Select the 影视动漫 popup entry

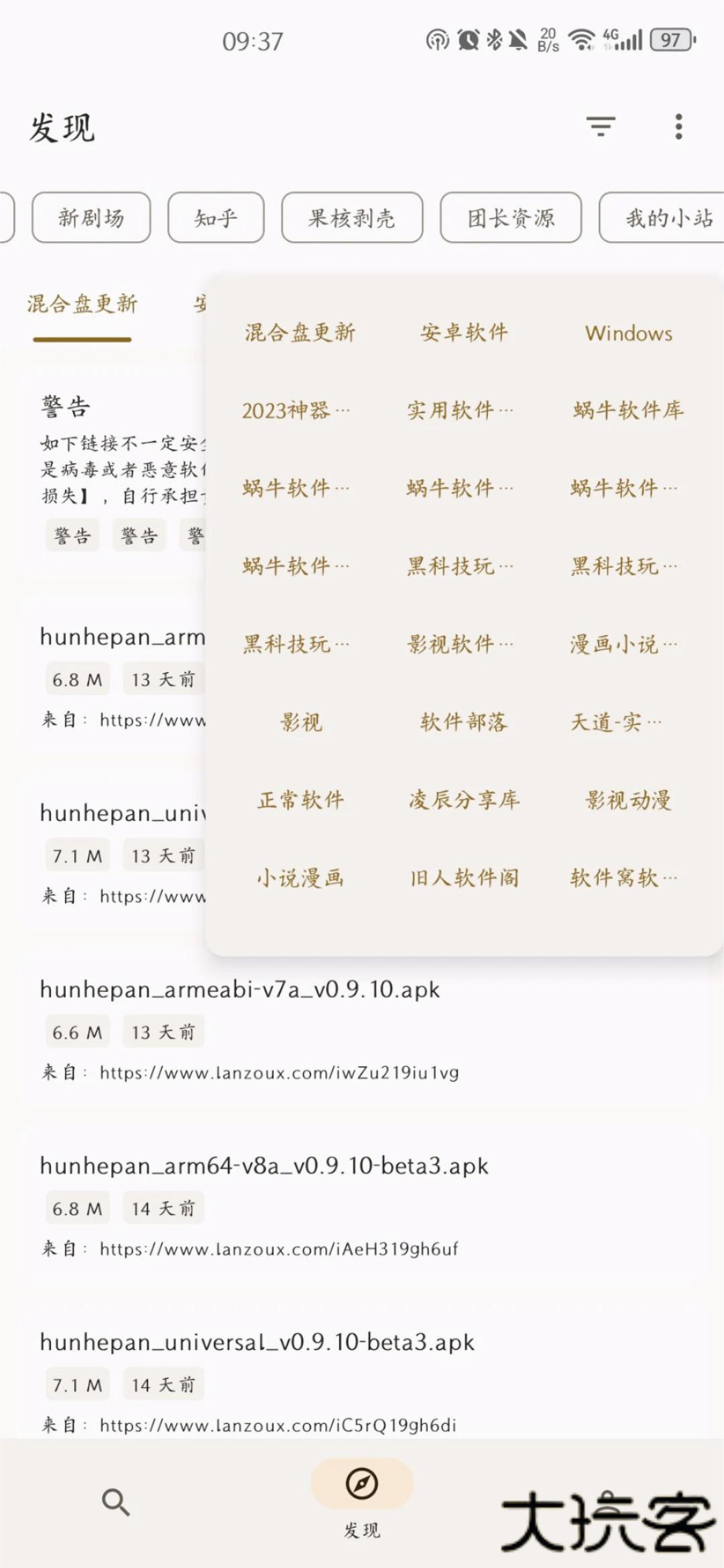(x=628, y=799)
